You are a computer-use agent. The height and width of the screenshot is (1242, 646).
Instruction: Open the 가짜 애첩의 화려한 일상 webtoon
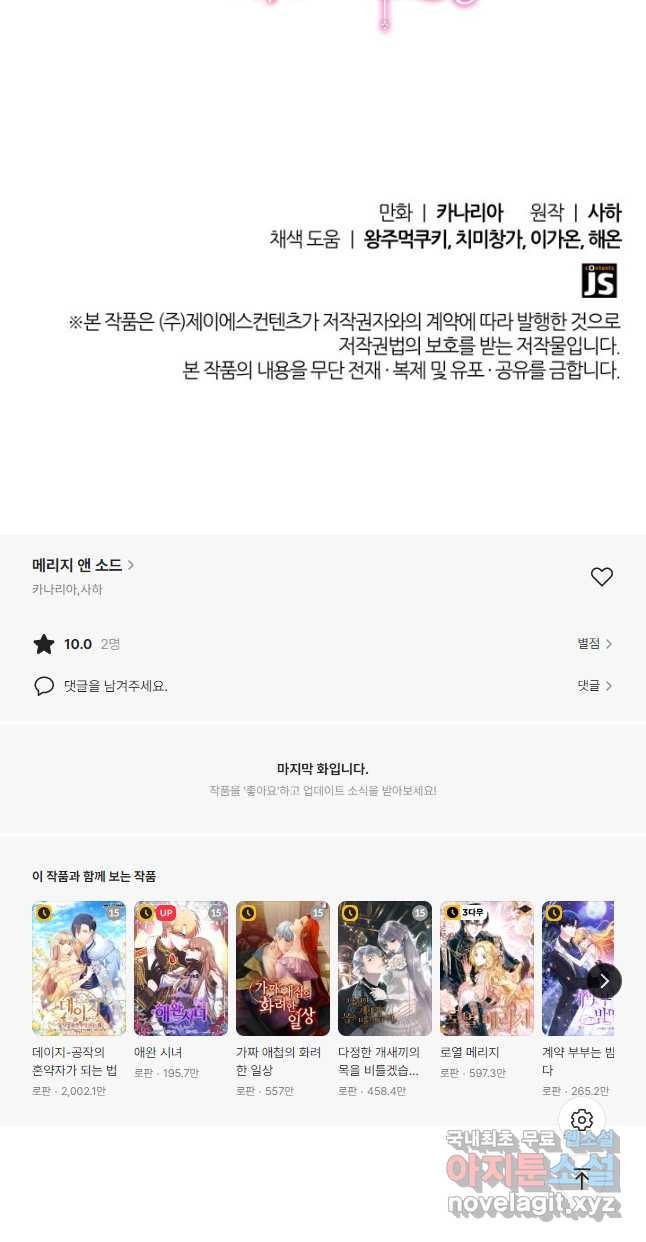tap(283, 968)
